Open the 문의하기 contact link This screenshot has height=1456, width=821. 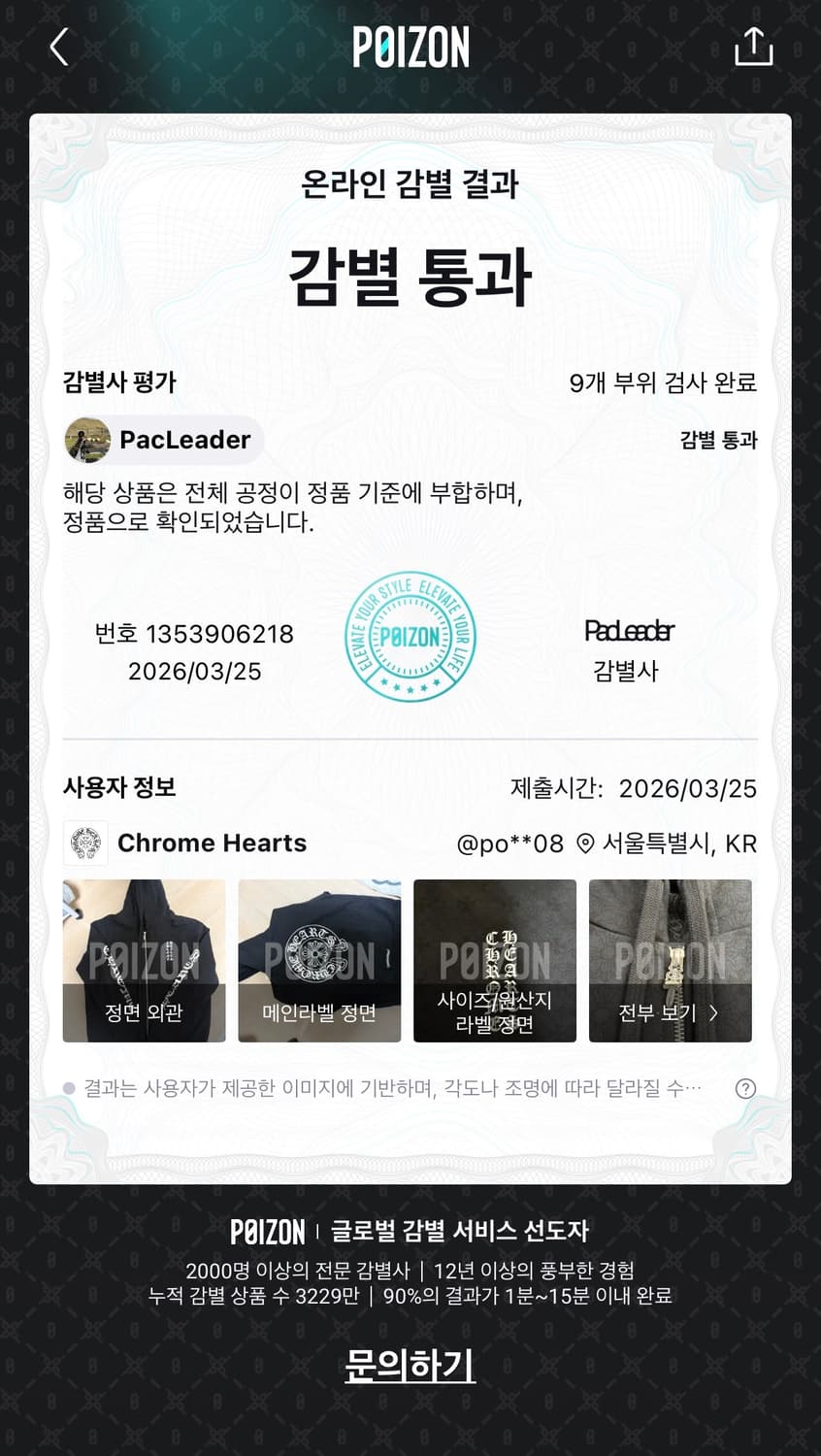click(x=410, y=1369)
